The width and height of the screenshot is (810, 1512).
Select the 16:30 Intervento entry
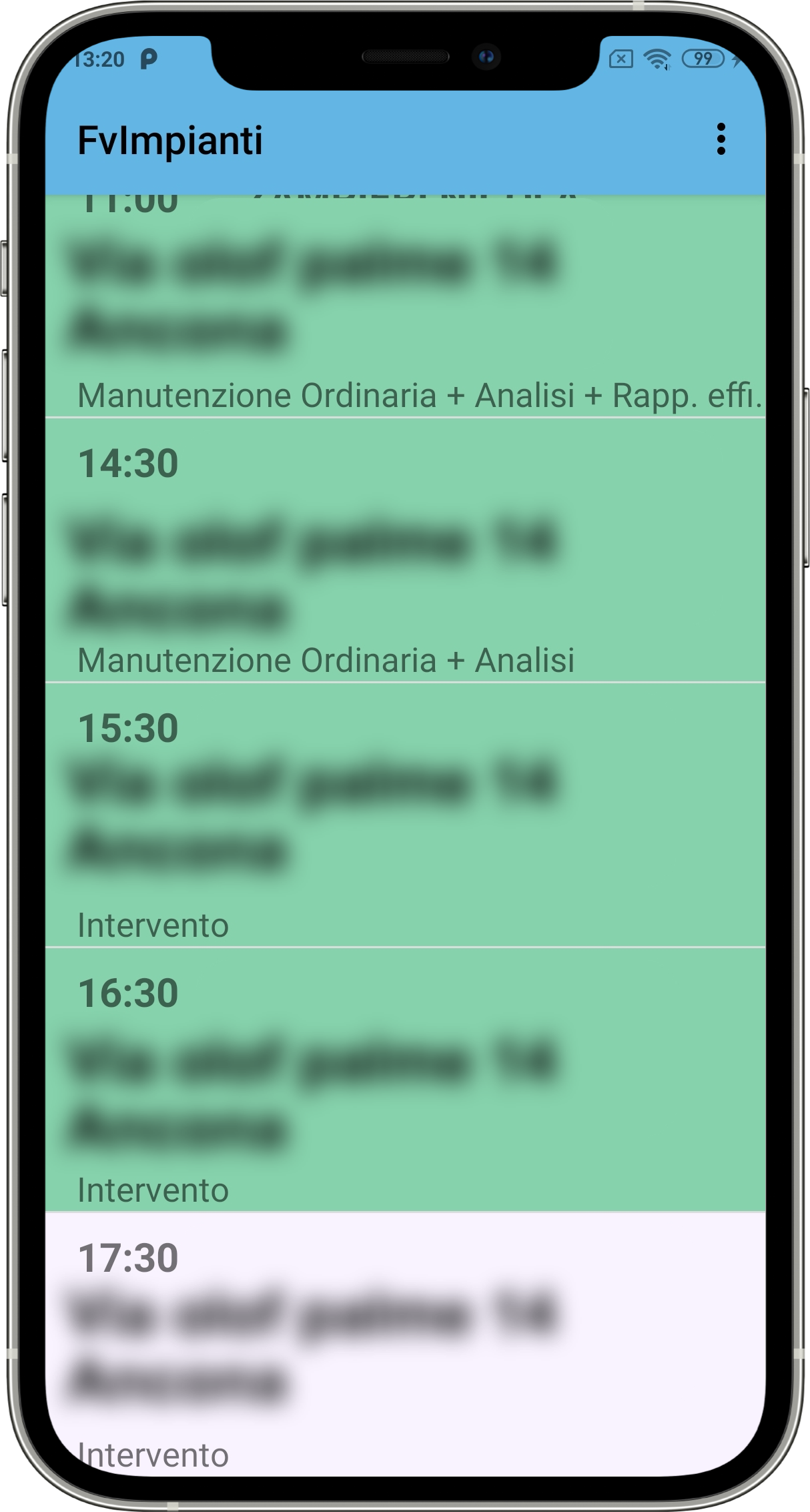(405, 1080)
